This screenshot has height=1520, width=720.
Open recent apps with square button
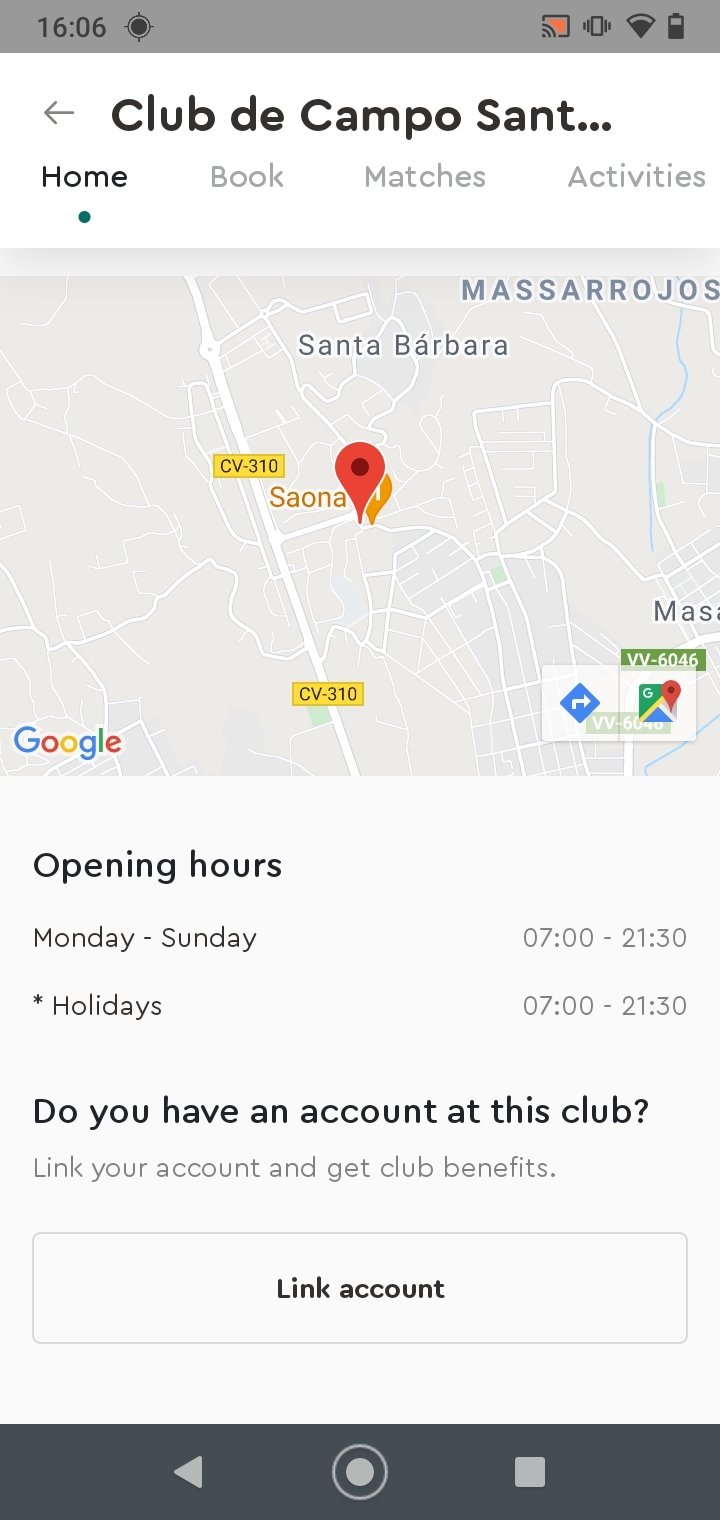coord(529,1471)
